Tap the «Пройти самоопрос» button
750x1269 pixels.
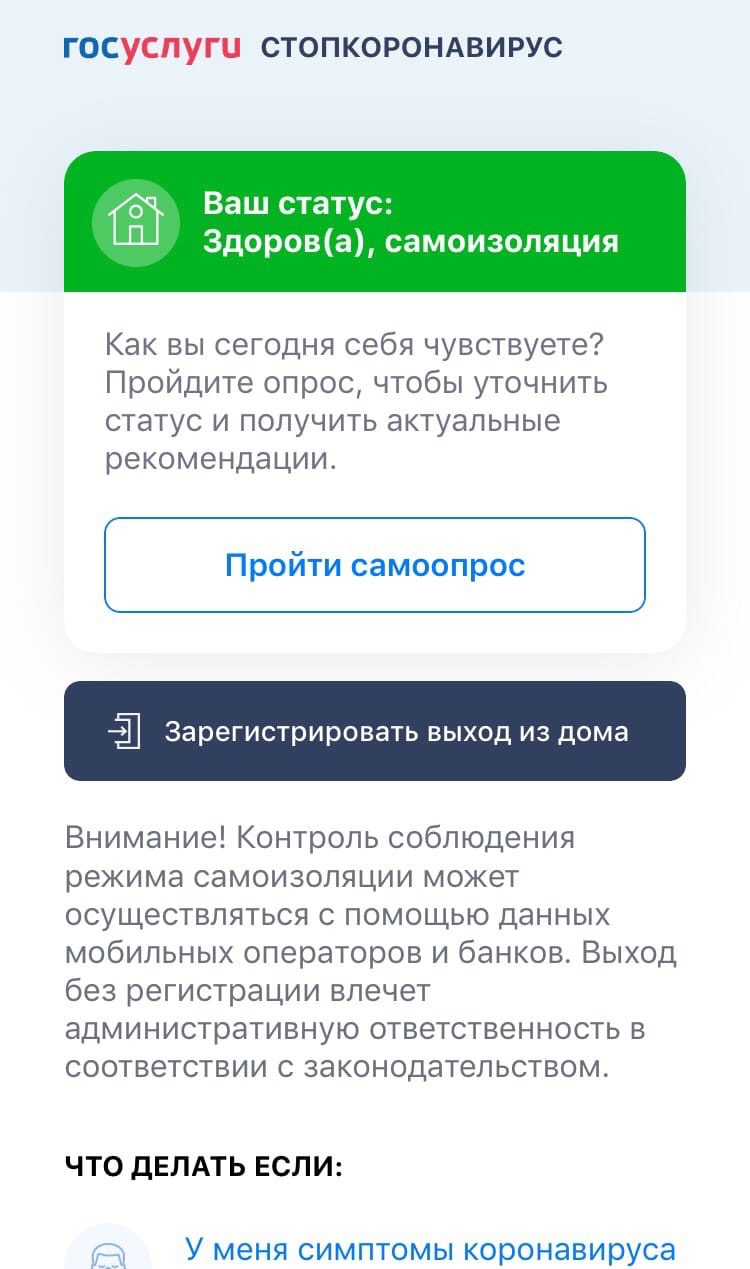(375, 565)
